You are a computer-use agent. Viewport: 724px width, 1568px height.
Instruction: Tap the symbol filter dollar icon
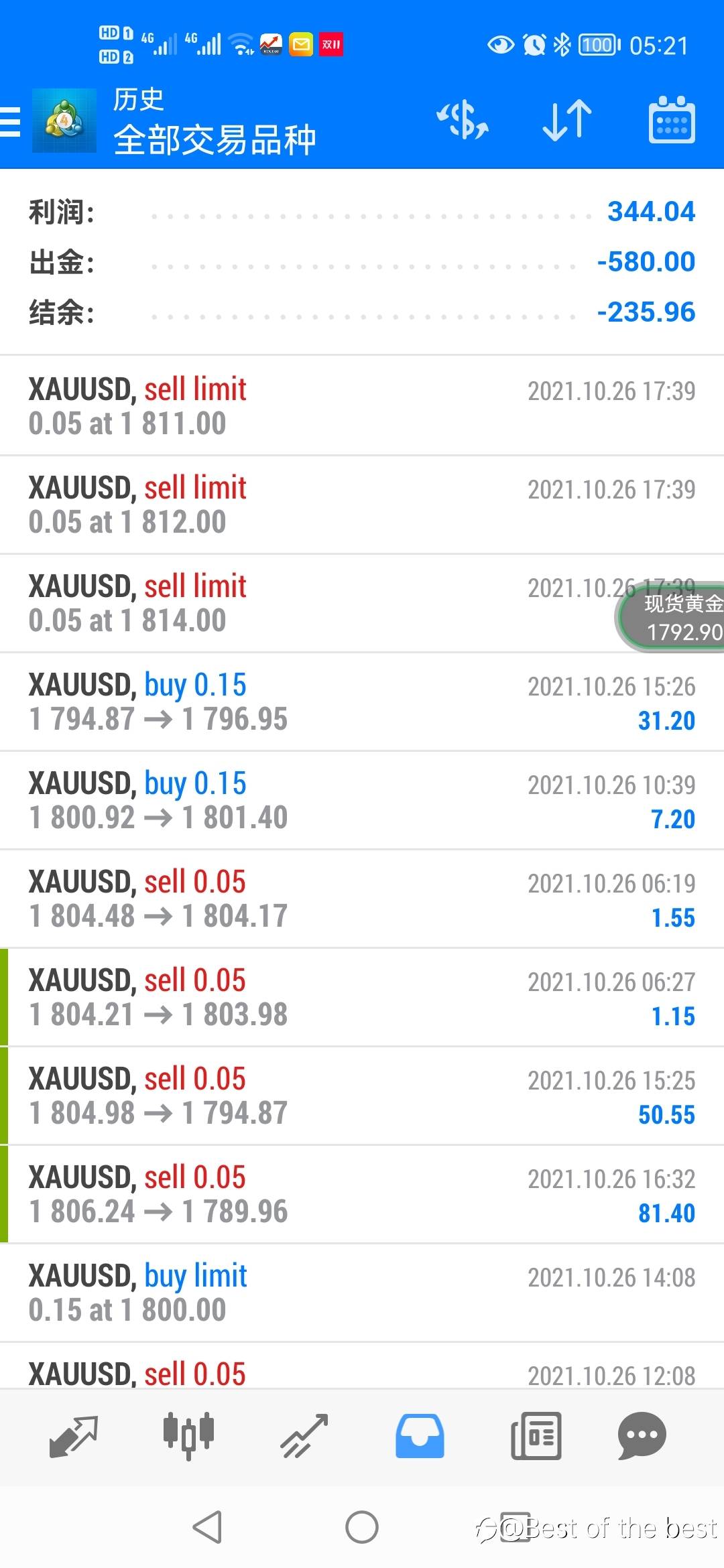tap(463, 121)
